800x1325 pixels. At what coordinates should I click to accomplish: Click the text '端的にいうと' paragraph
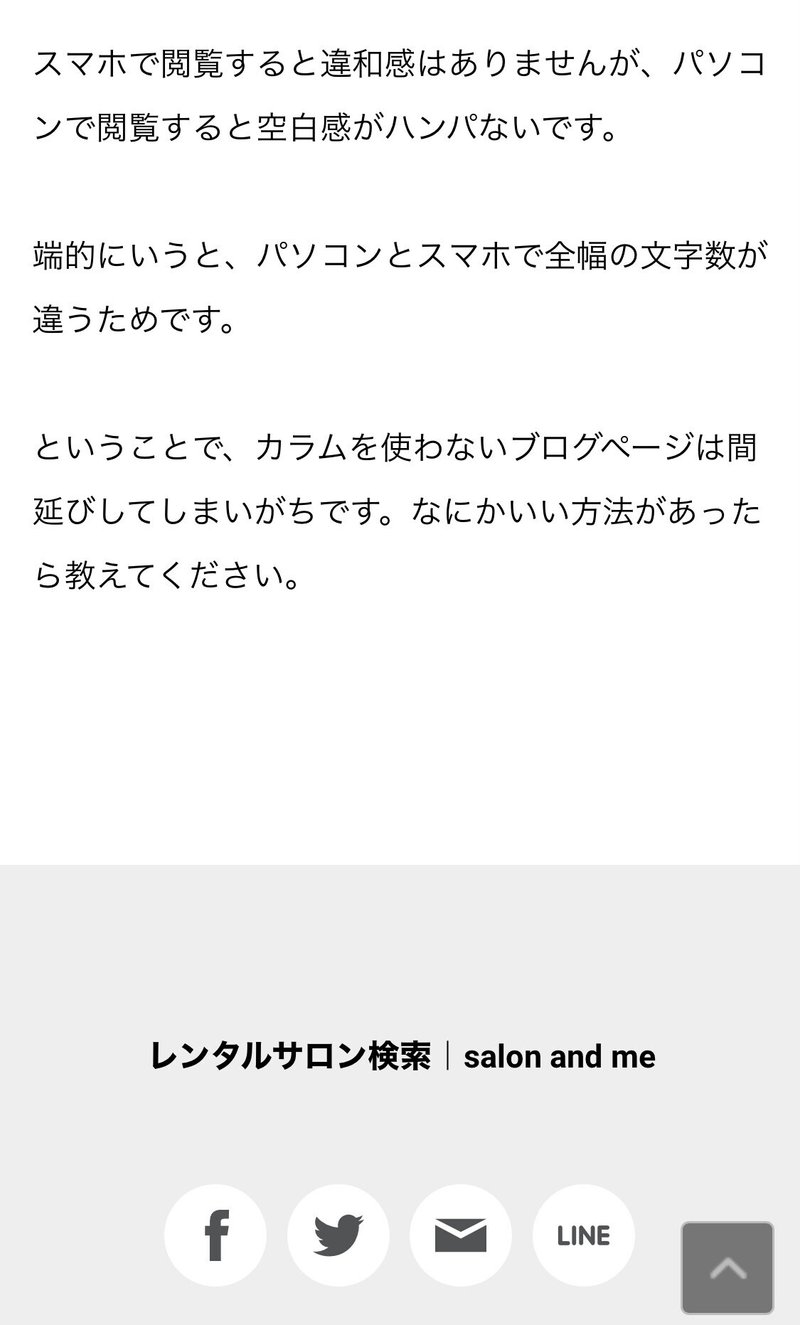[400, 285]
